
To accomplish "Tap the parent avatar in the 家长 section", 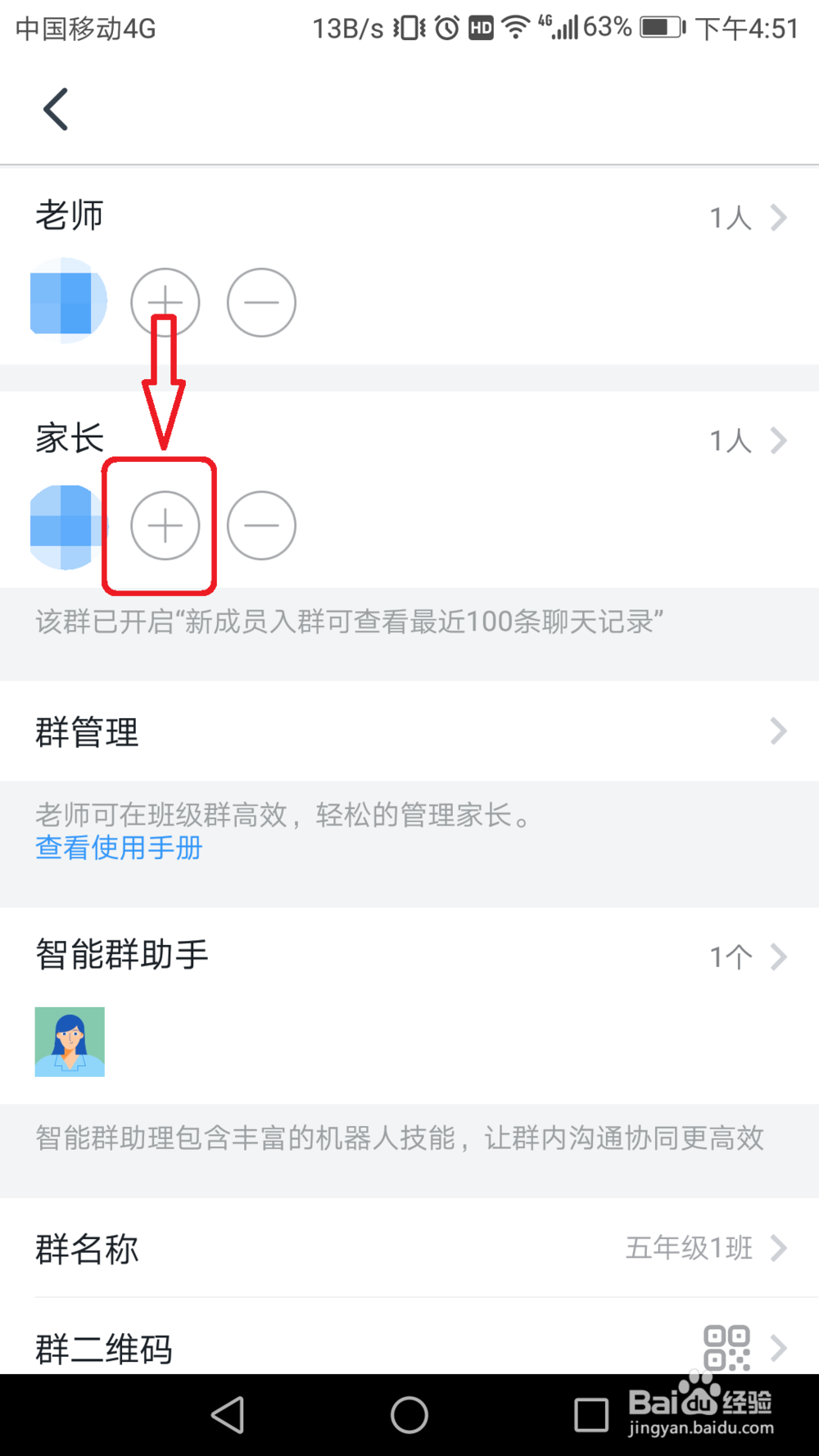I will click(x=67, y=525).
